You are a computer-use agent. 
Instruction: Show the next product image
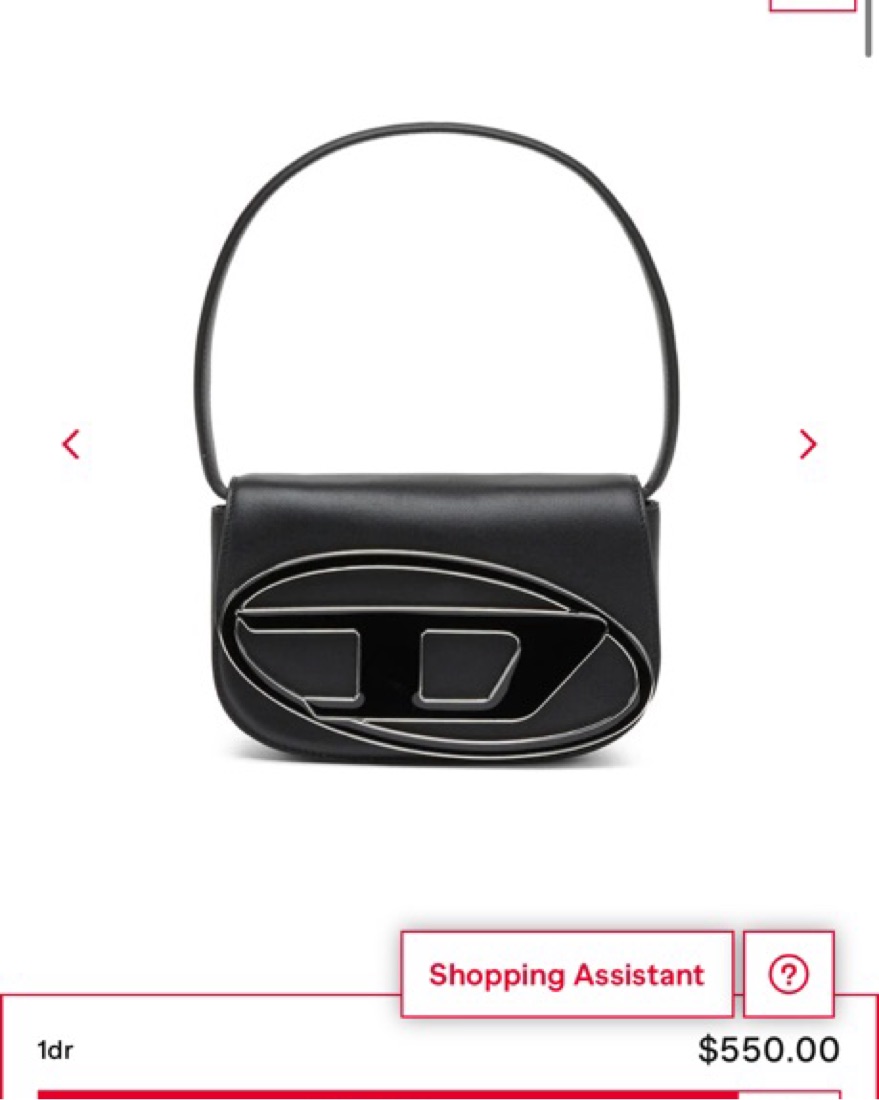tap(807, 444)
